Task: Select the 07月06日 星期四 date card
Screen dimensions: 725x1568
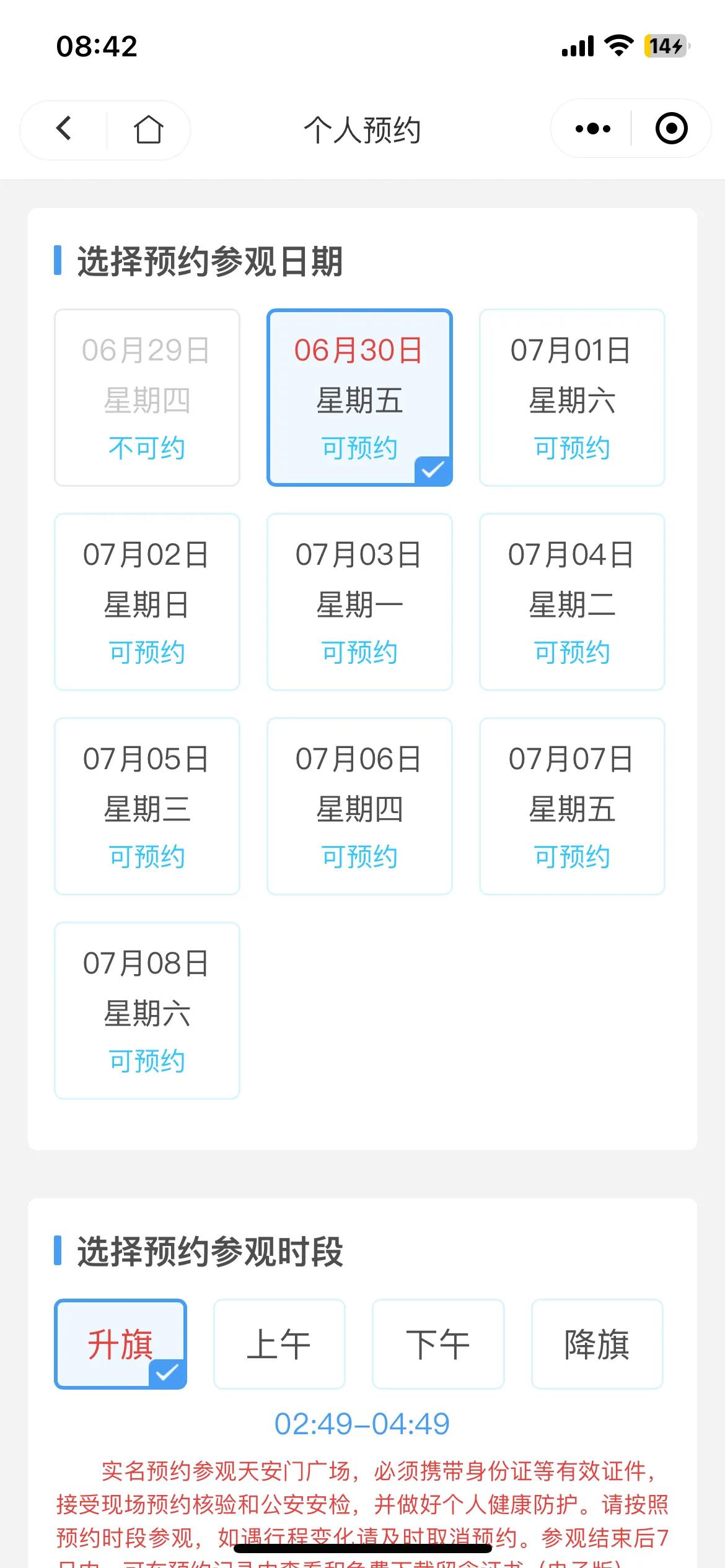Action: click(359, 806)
